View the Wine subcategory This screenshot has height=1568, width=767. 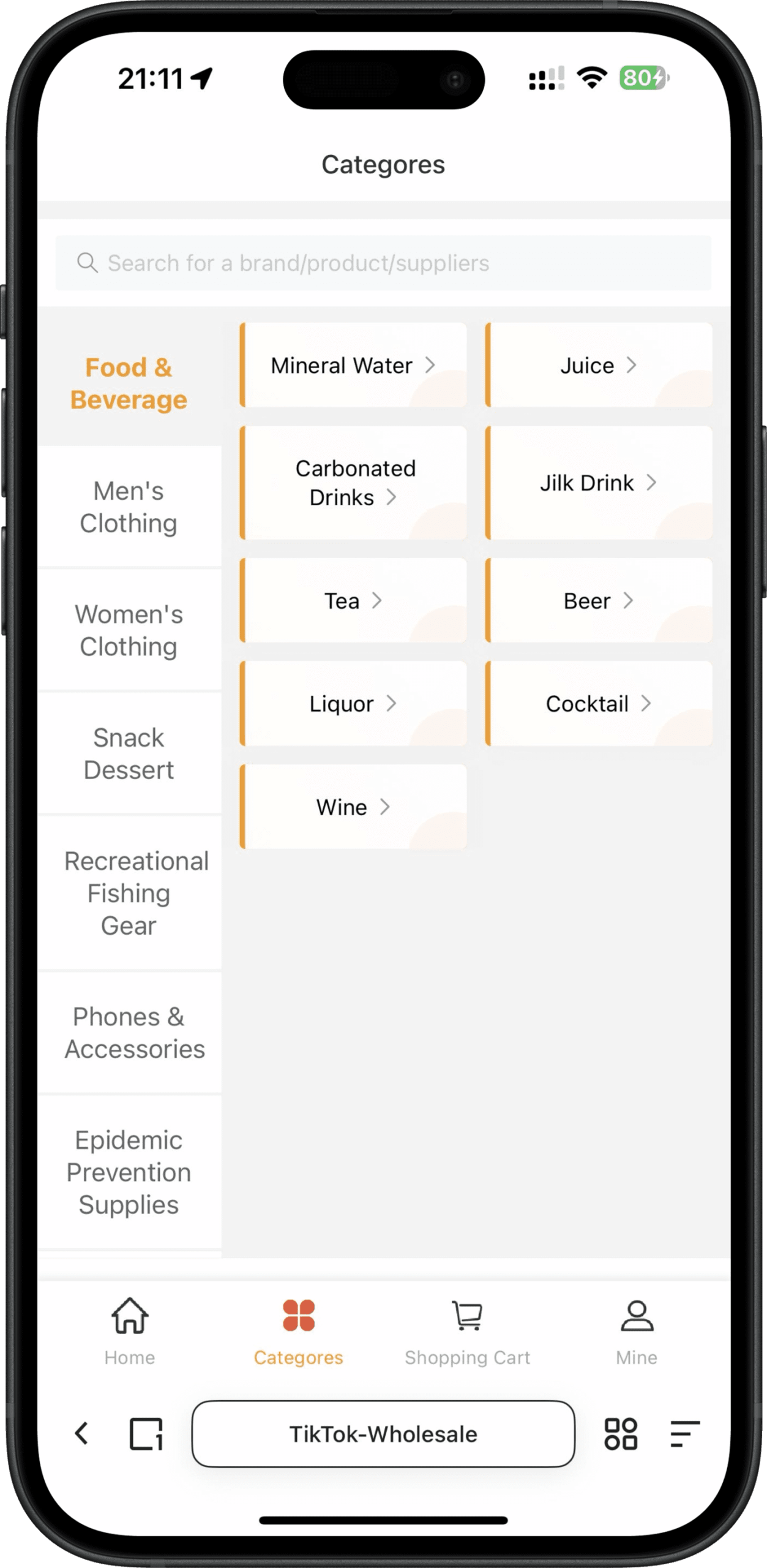pos(353,807)
